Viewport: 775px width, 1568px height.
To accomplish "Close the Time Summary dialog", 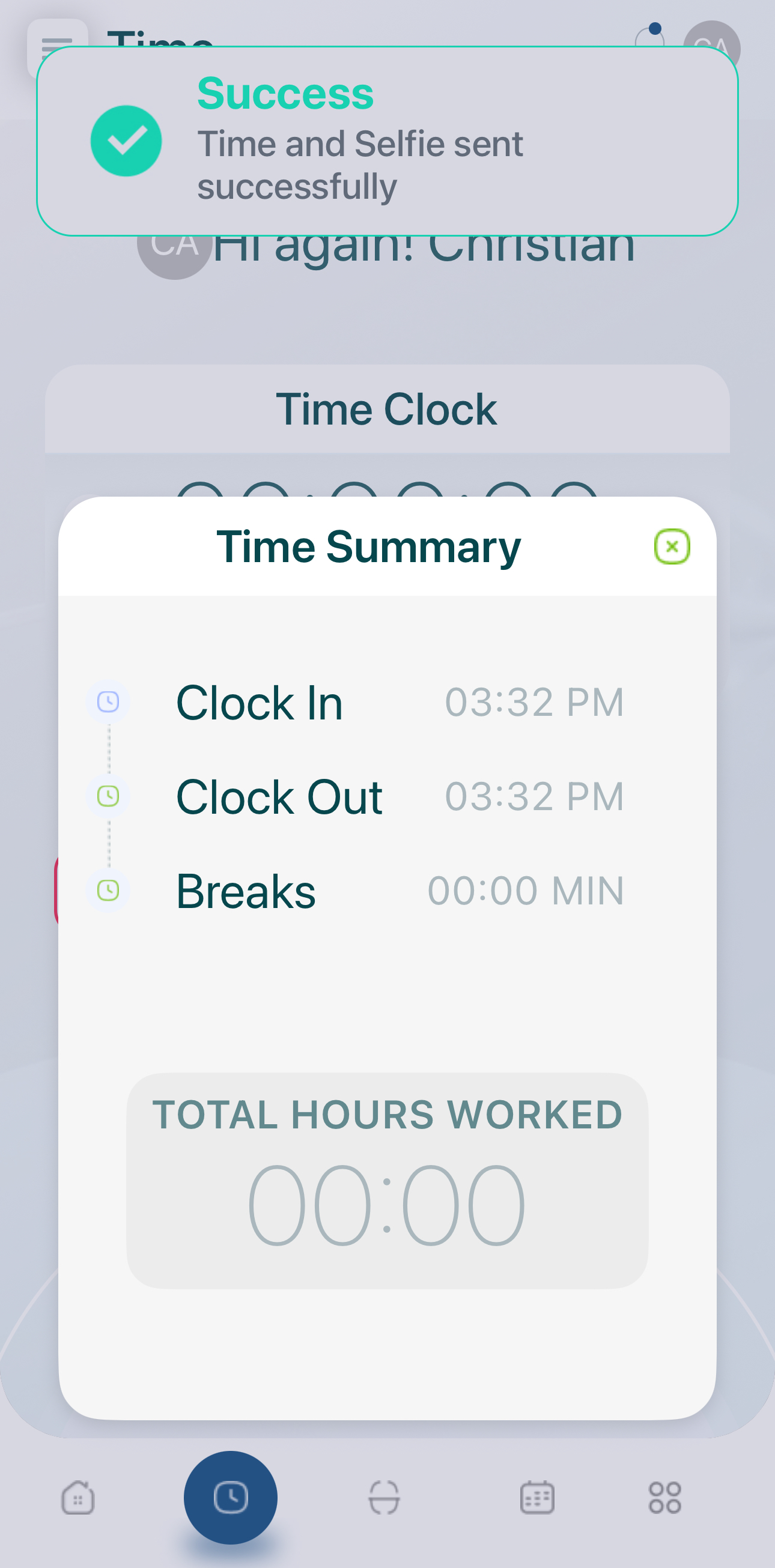I will (x=672, y=546).
